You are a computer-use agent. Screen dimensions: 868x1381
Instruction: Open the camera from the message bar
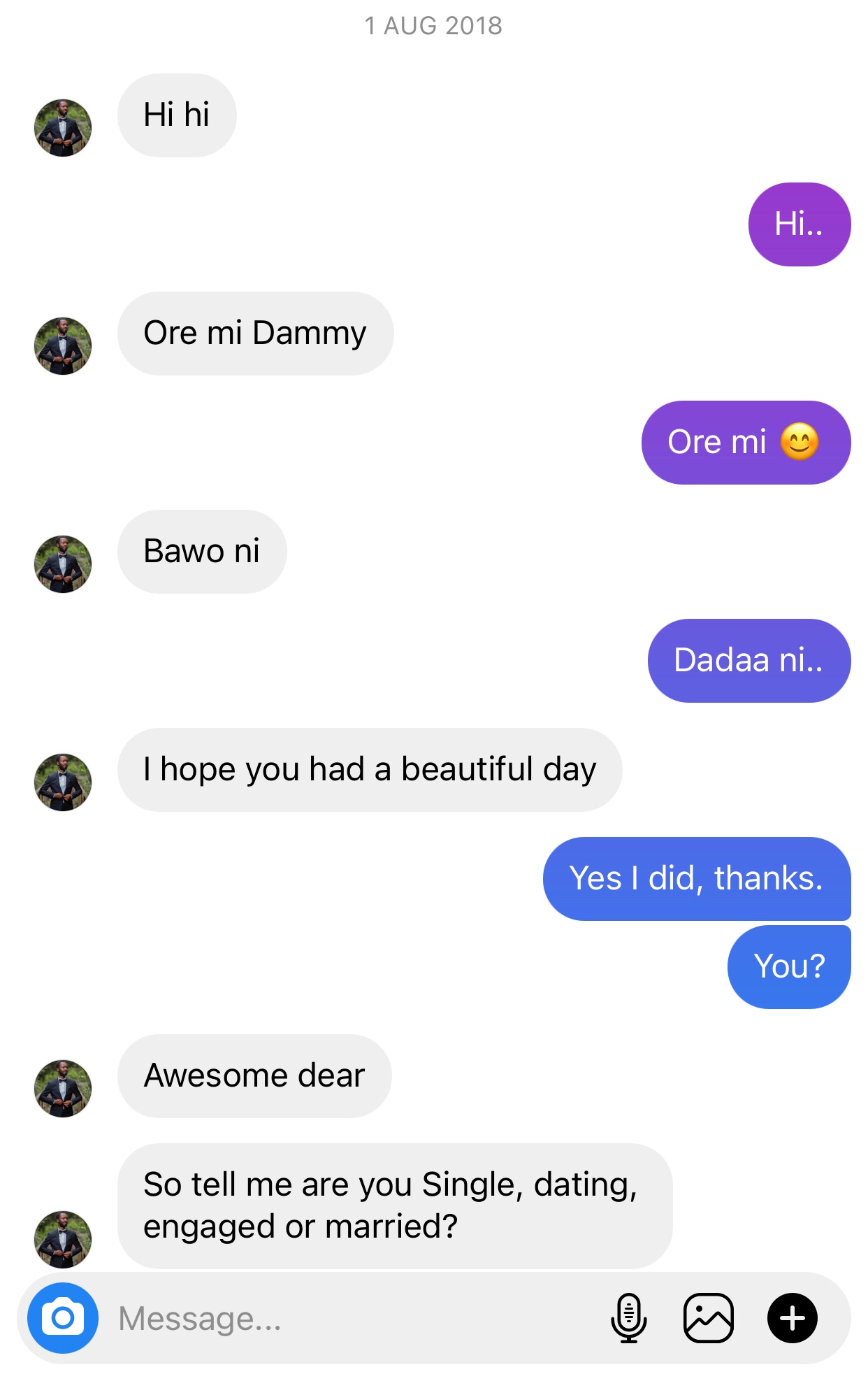coord(63,1318)
